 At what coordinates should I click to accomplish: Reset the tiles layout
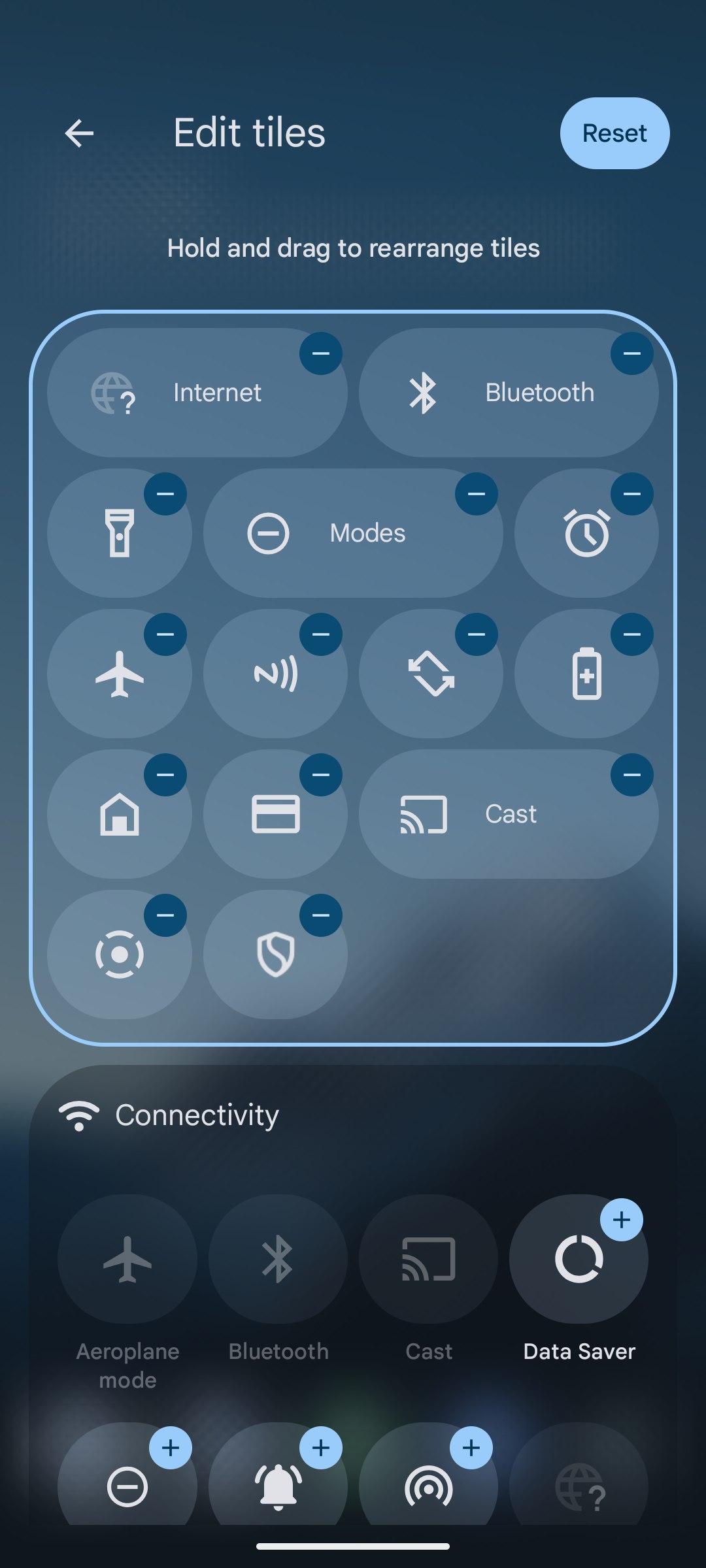pos(614,133)
